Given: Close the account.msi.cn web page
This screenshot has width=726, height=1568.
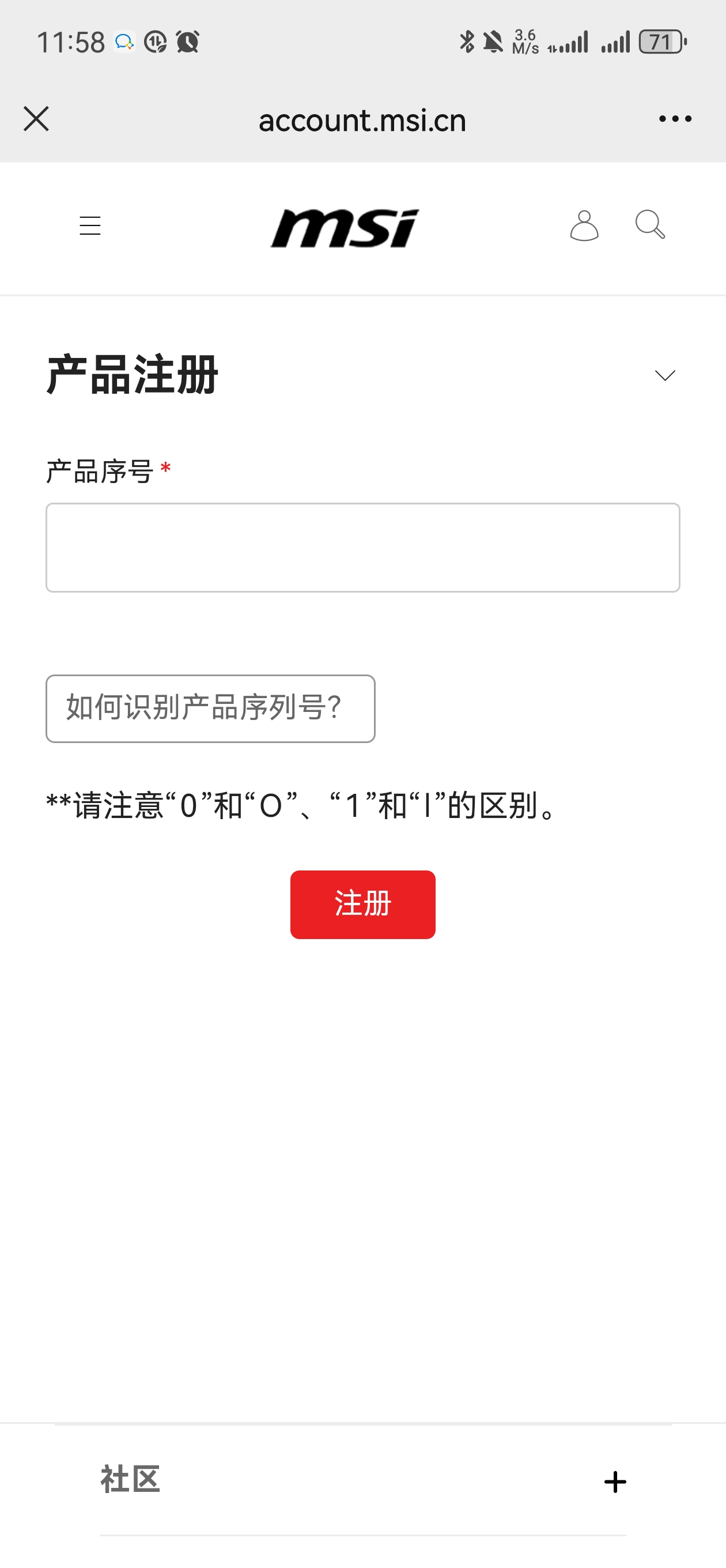Looking at the screenshot, I should coord(36,119).
